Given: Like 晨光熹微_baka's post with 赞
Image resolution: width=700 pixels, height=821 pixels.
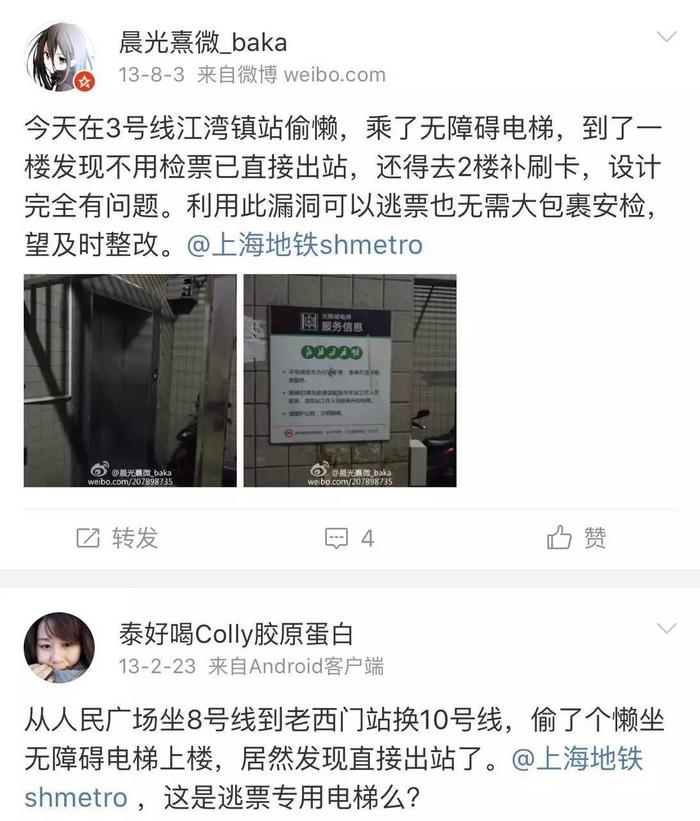Looking at the screenshot, I should [x=577, y=538].
